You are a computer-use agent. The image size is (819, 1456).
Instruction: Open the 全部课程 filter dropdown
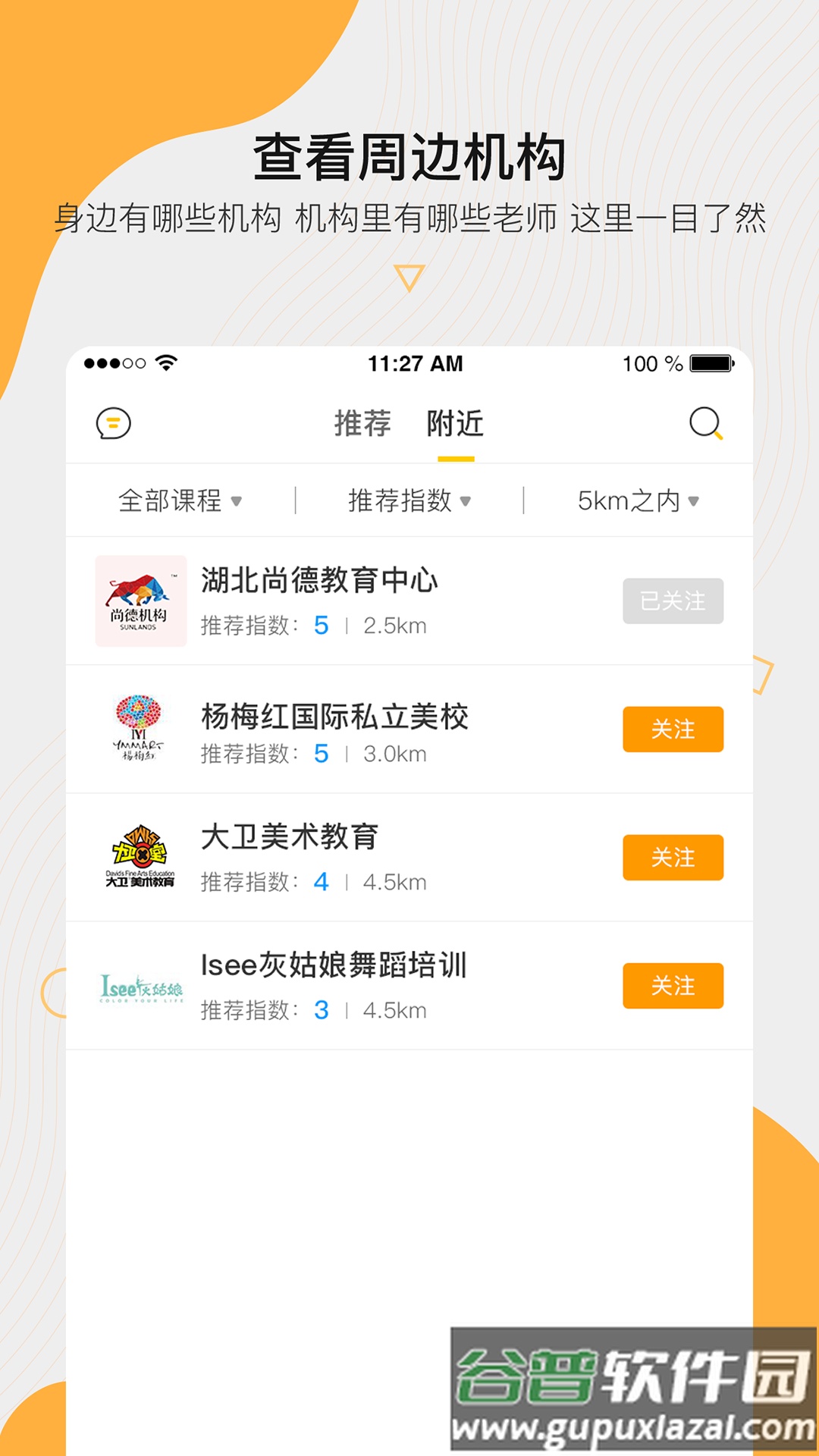click(x=180, y=502)
